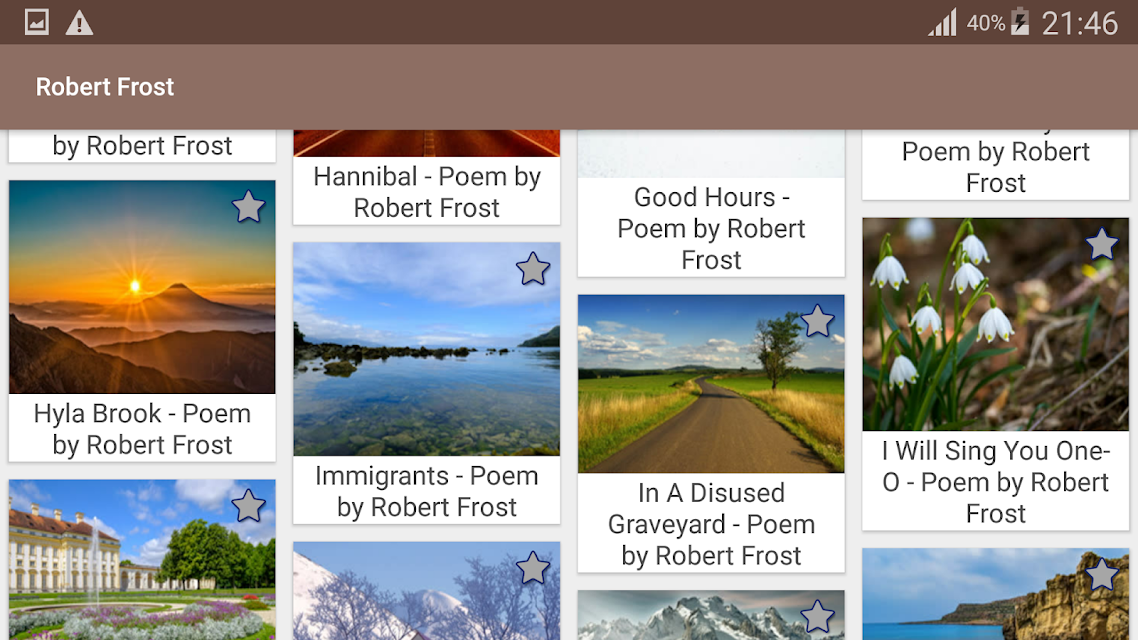The height and width of the screenshot is (640, 1138).
Task: Open In A Disused Graveyard poem
Action: (x=711, y=433)
